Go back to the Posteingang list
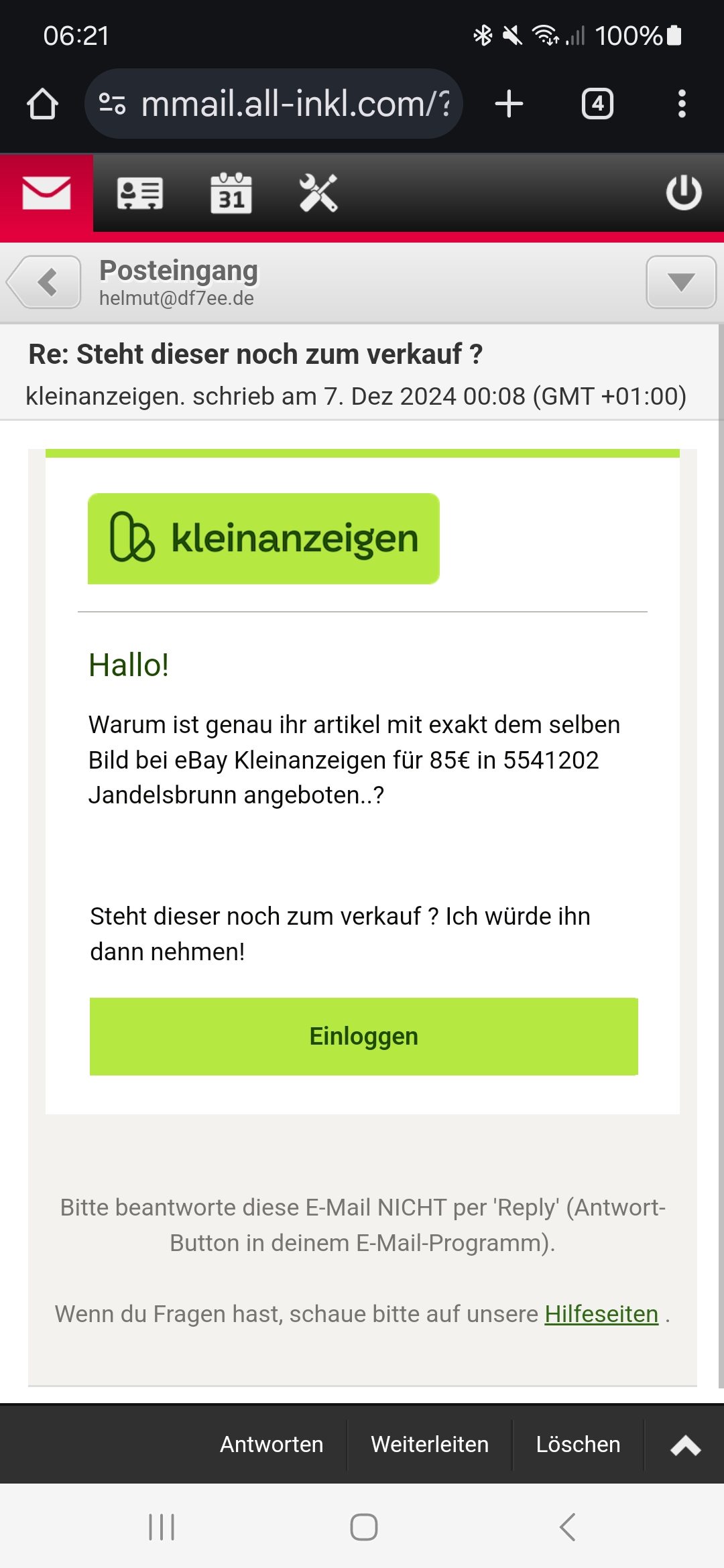Image resolution: width=724 pixels, height=1568 pixels. 44,282
